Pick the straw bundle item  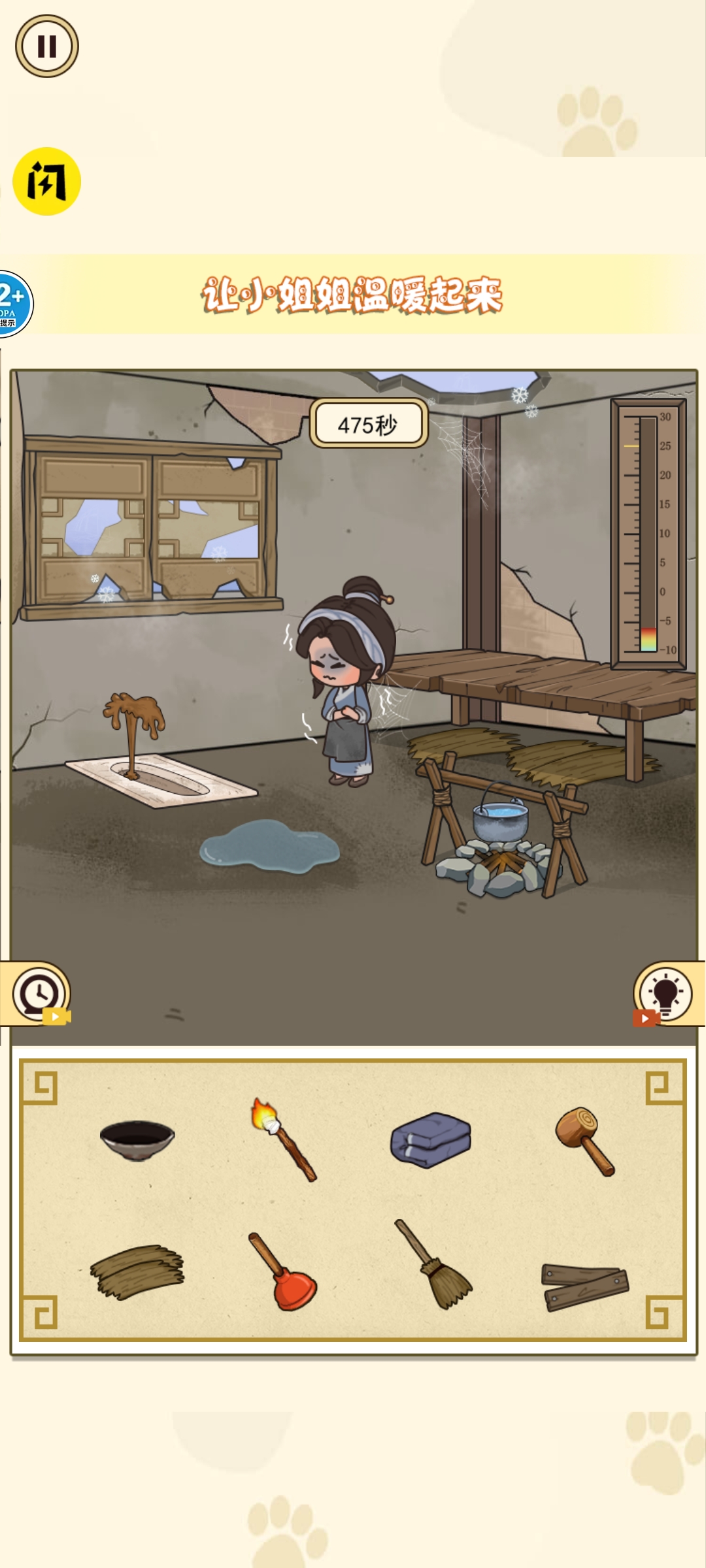(x=137, y=1271)
